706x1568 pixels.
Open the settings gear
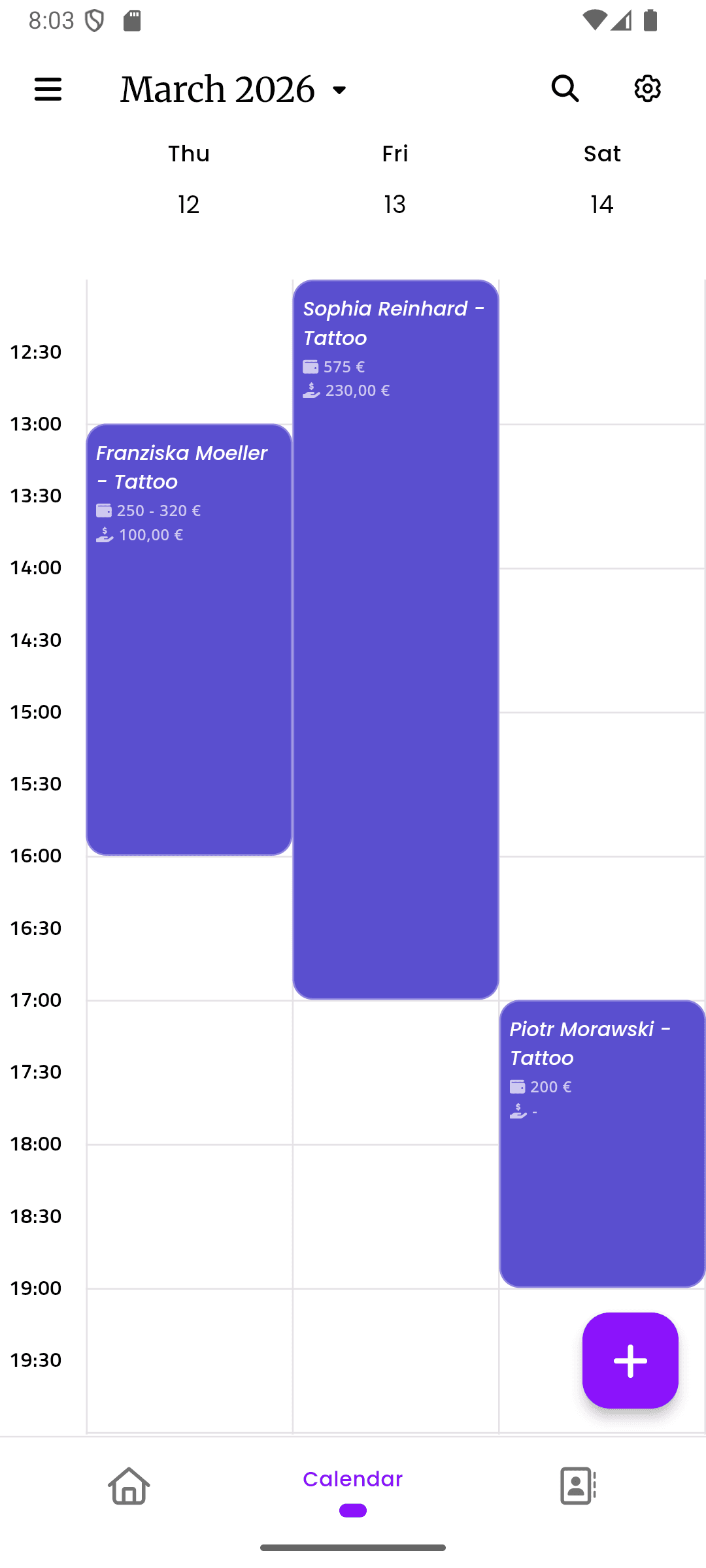coord(647,89)
